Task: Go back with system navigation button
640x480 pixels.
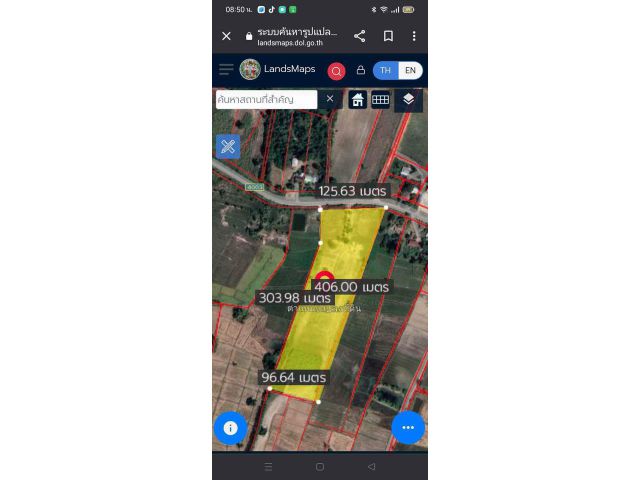Action: (x=371, y=467)
